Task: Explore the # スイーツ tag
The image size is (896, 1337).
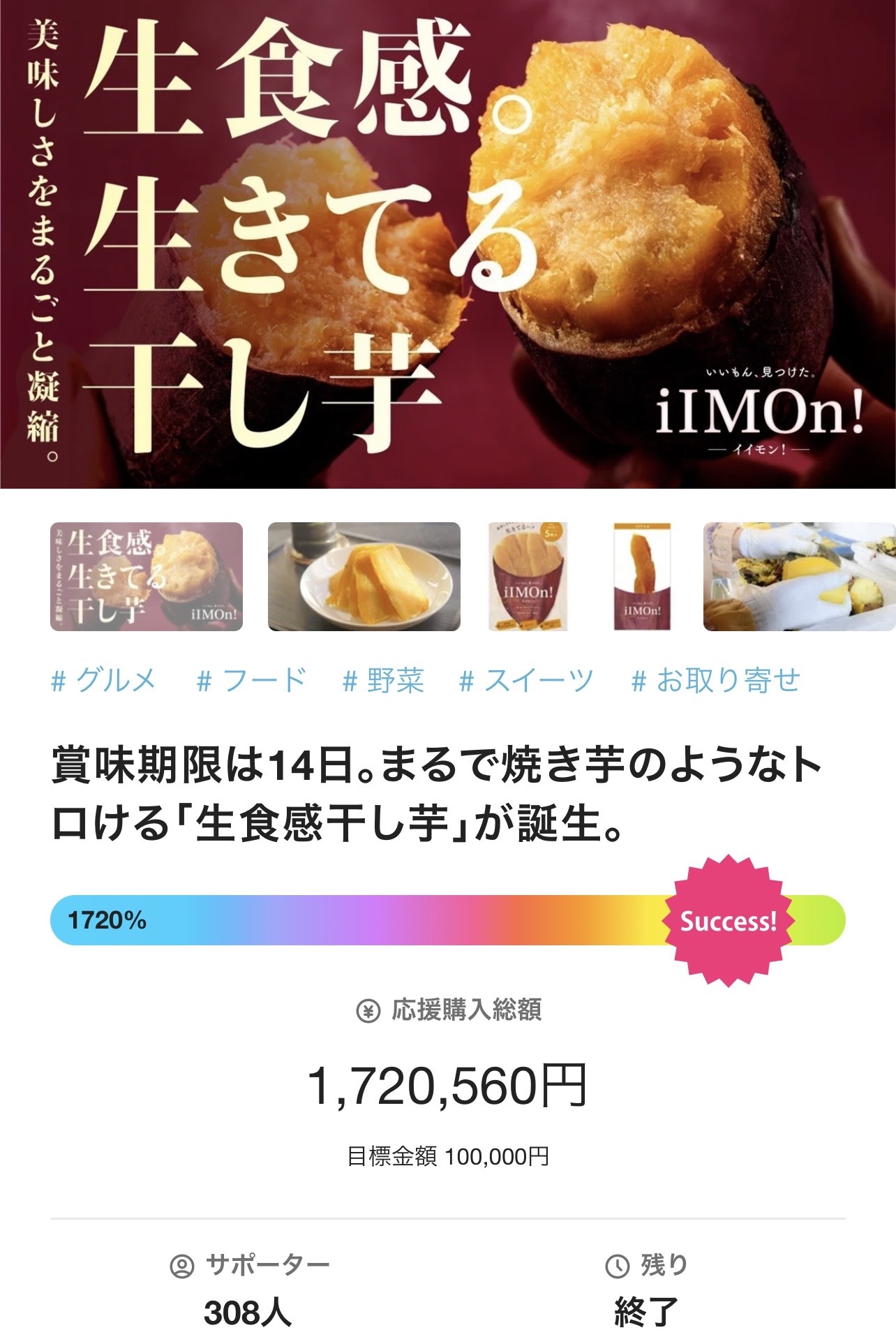Action: 526,680
